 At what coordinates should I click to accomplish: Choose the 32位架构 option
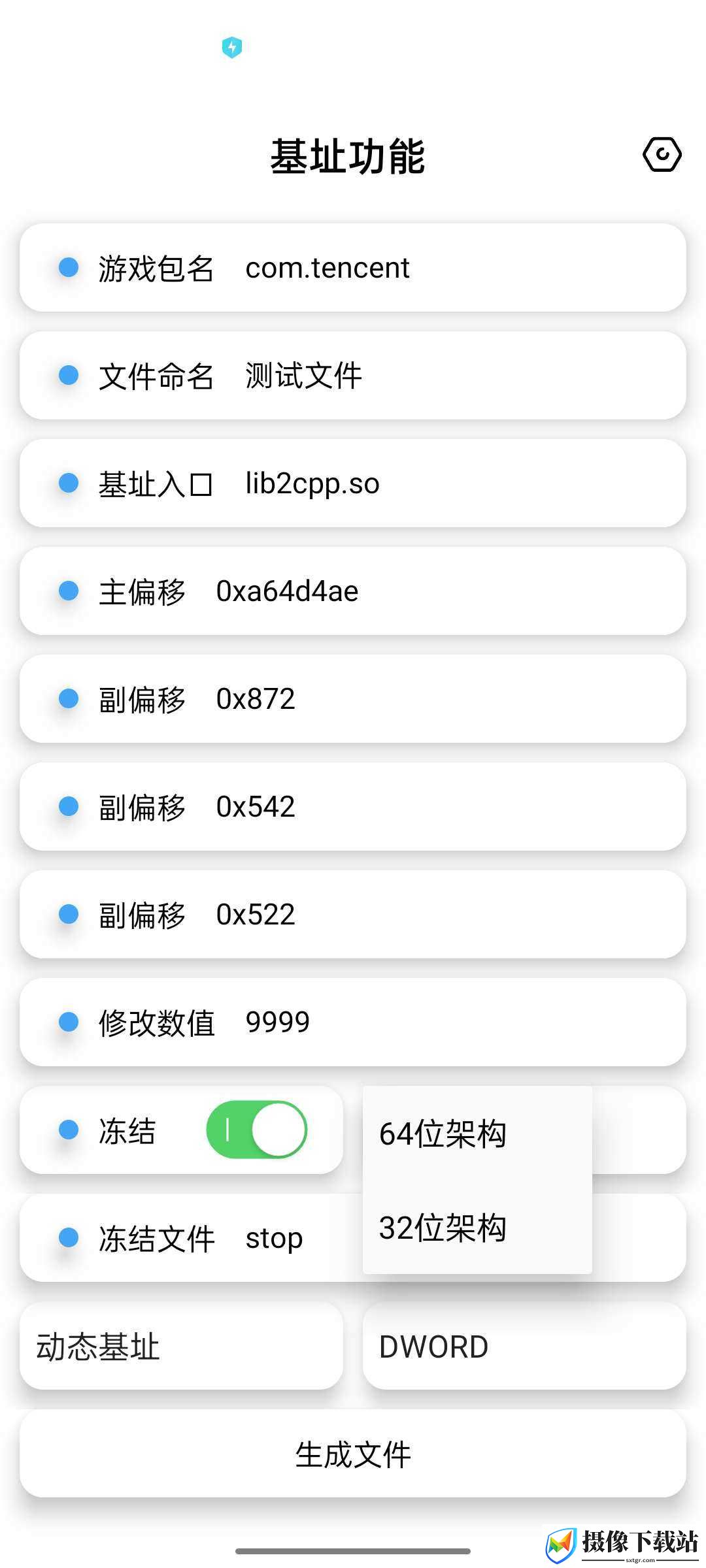(x=477, y=1228)
